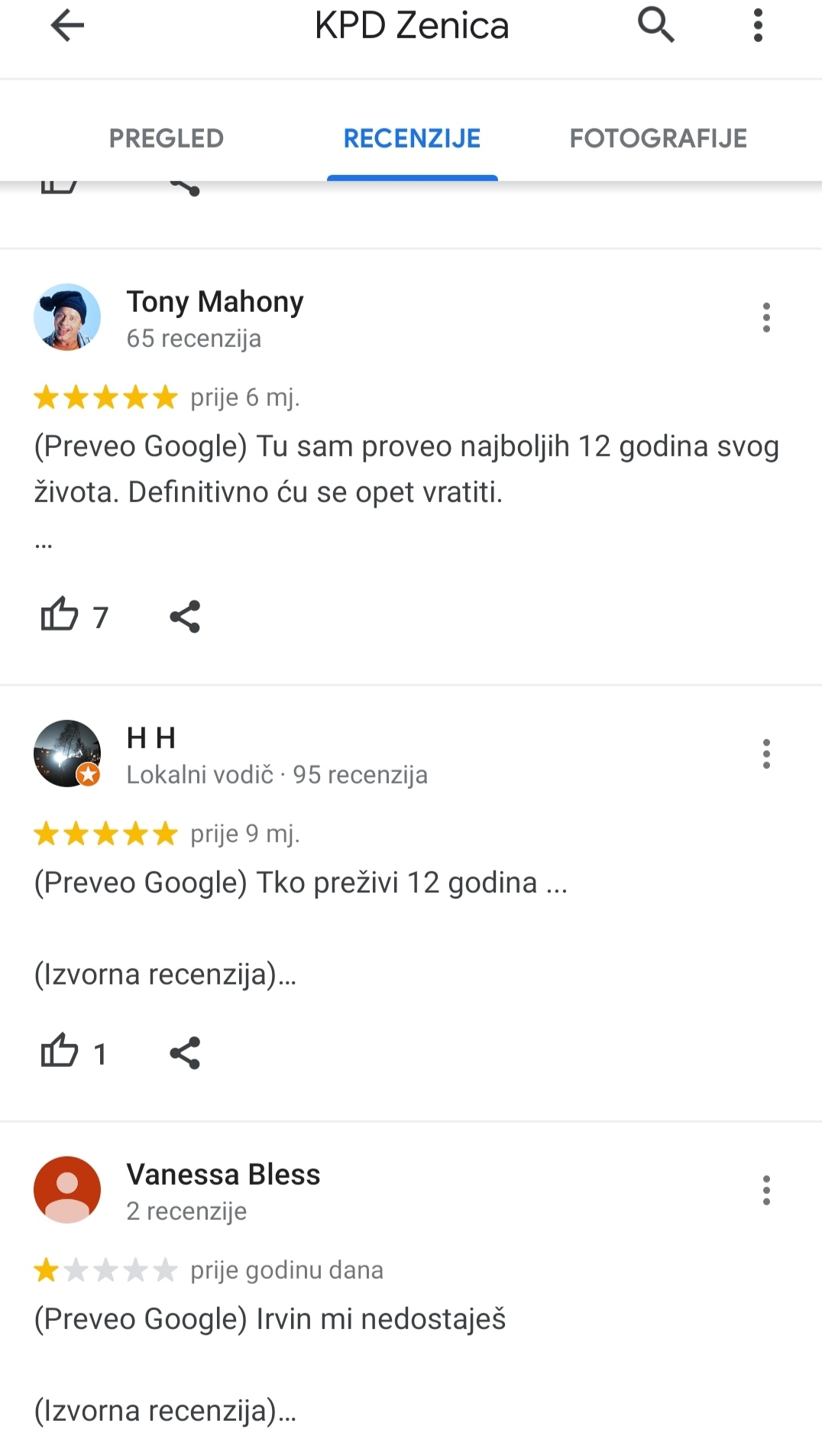The image size is (822, 1456).
Task: Select the Recenzije tab
Action: click(x=412, y=138)
